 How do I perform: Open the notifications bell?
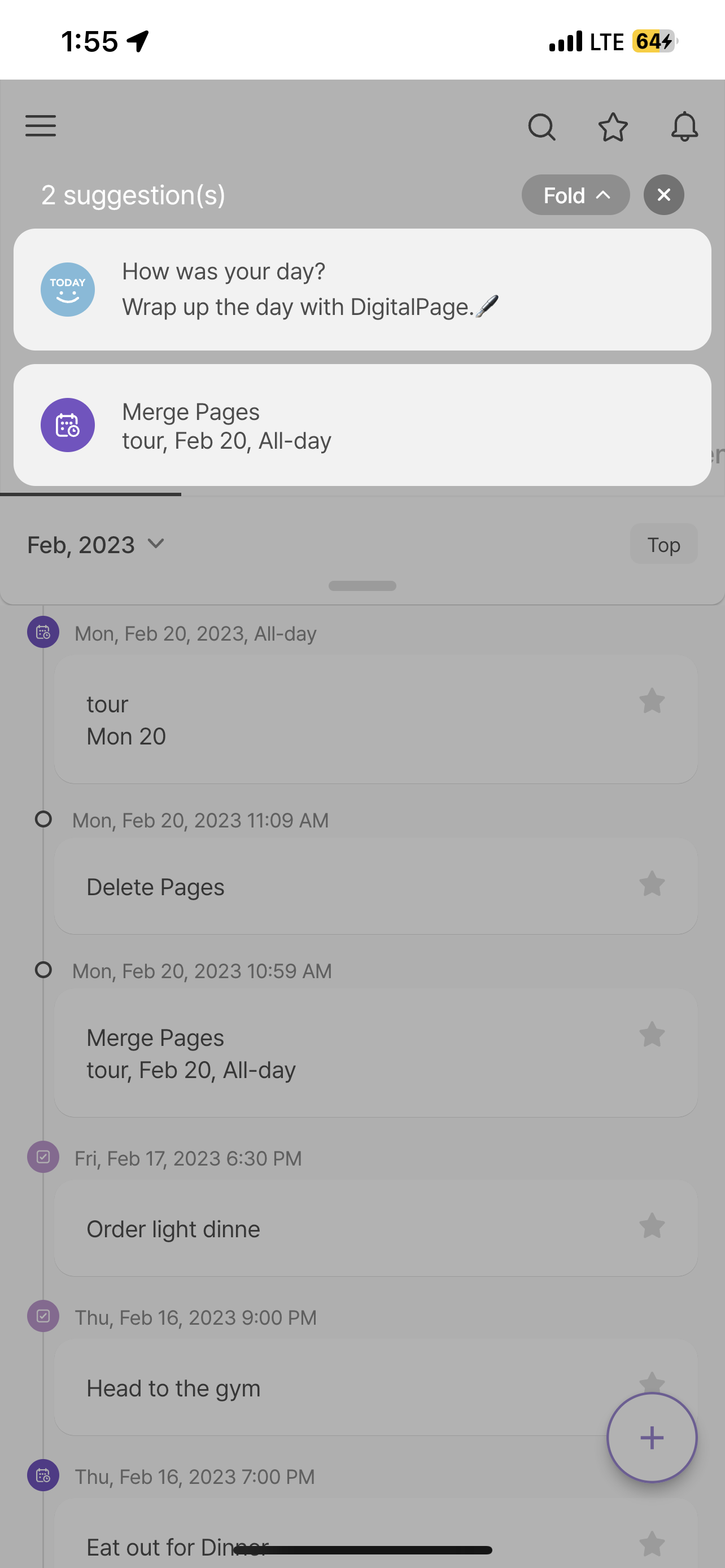tap(684, 126)
